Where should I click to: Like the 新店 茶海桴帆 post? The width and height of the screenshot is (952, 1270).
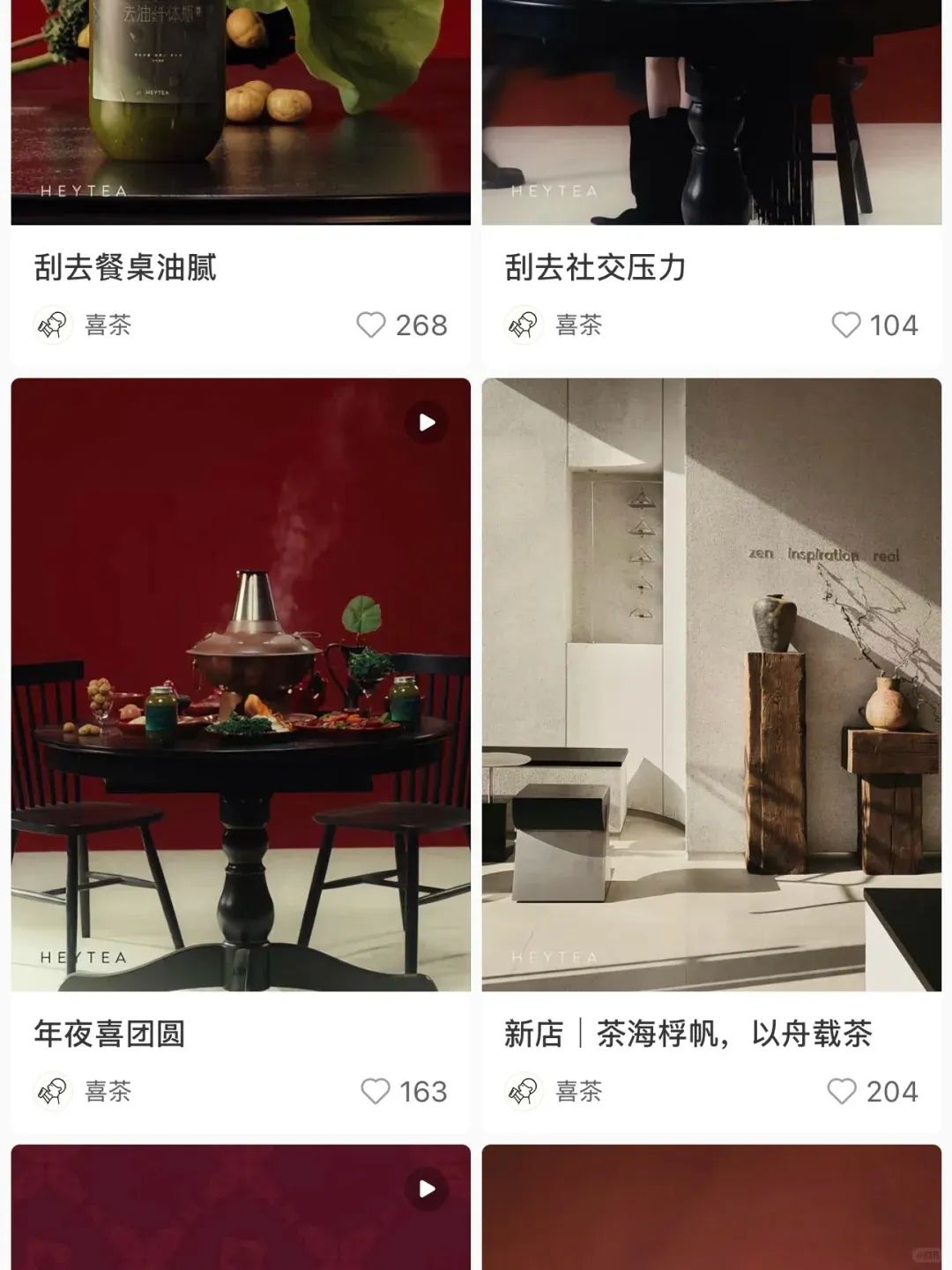842,1092
